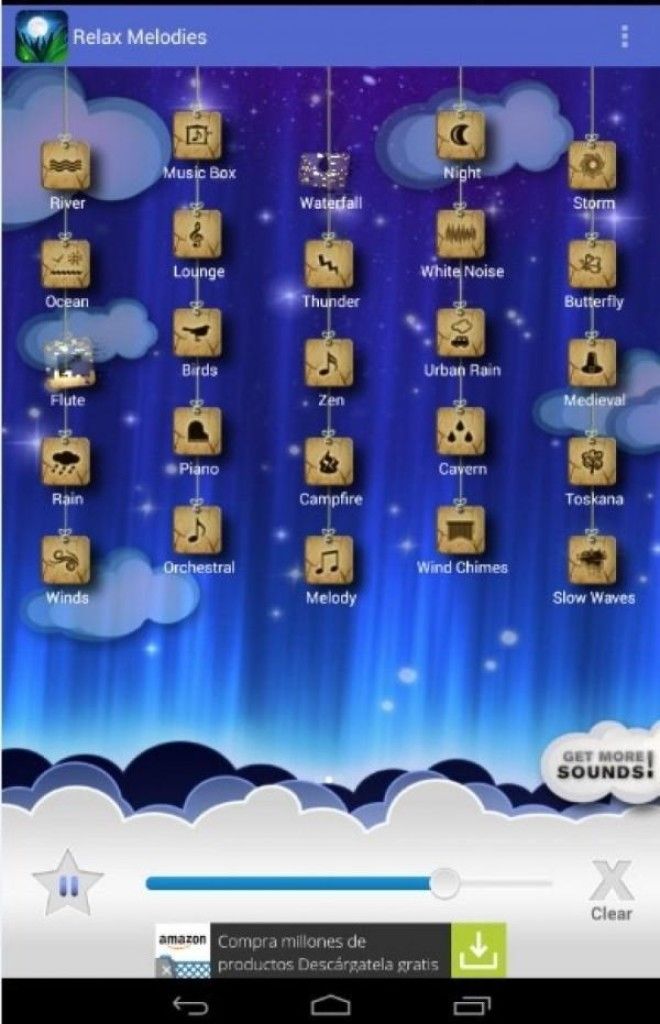Add White Noise to the mix
This screenshot has height=1024, width=660.
click(461, 235)
